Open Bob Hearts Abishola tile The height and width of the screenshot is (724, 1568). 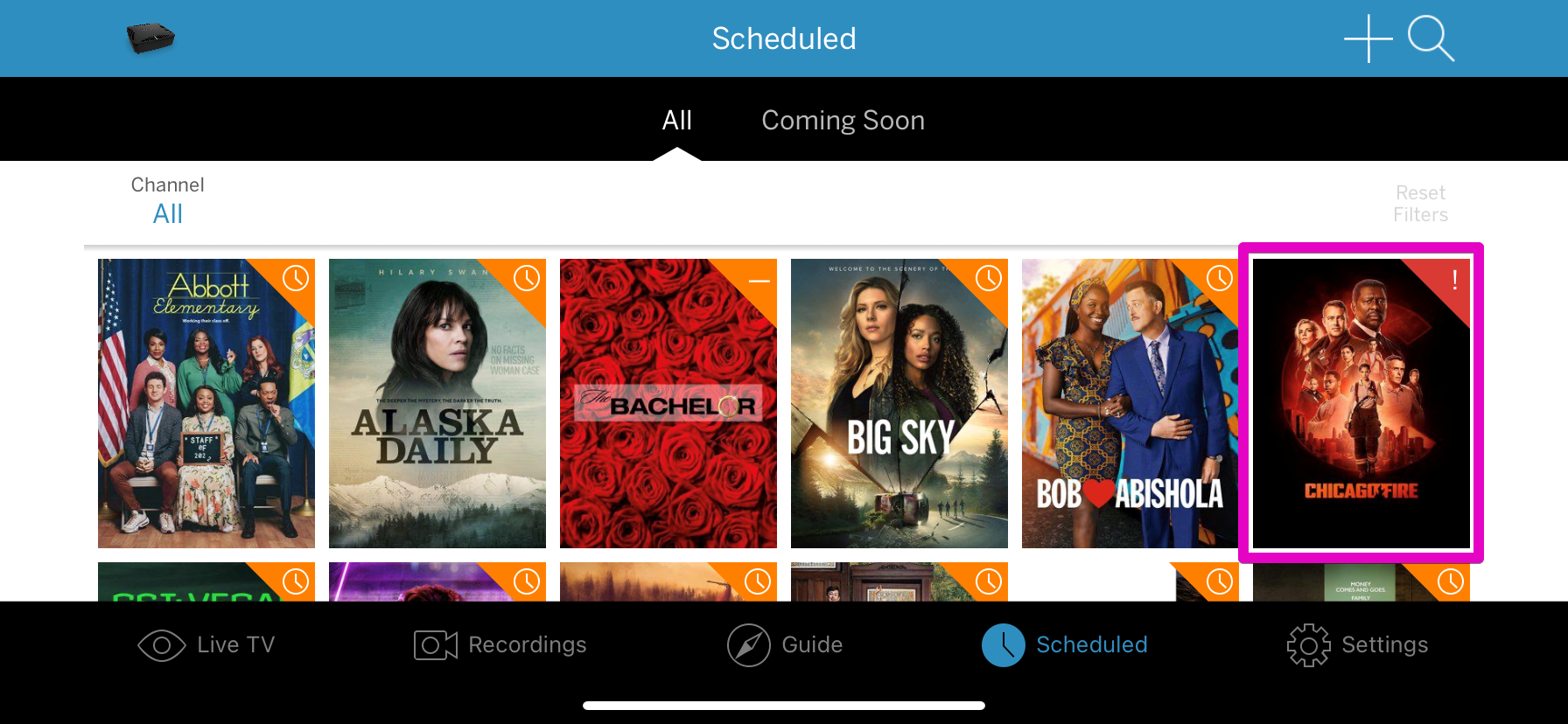coord(1130,403)
